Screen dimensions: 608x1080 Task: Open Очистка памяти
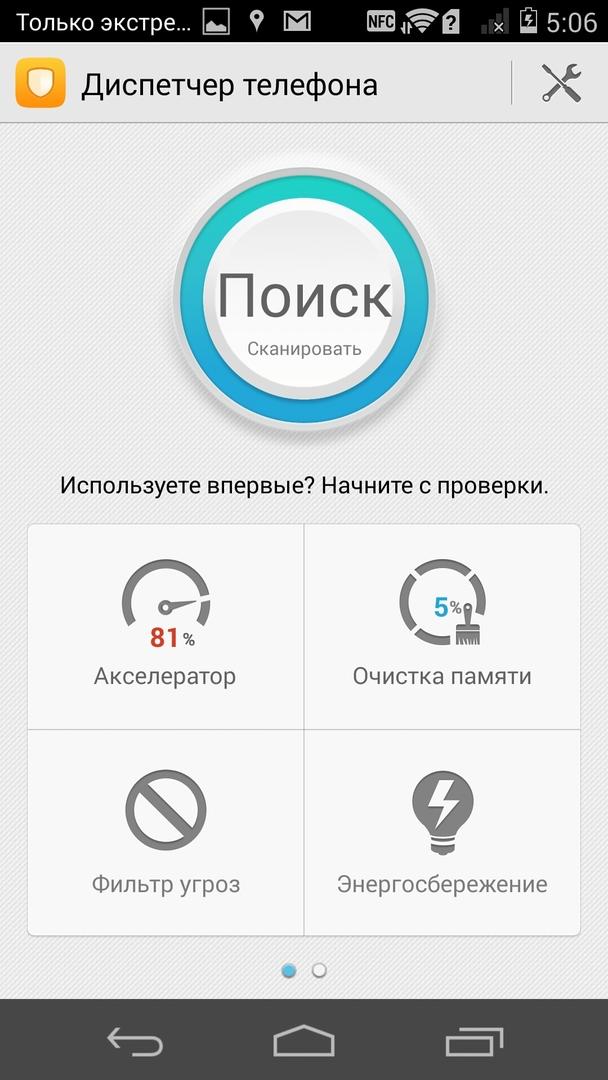coord(442,627)
